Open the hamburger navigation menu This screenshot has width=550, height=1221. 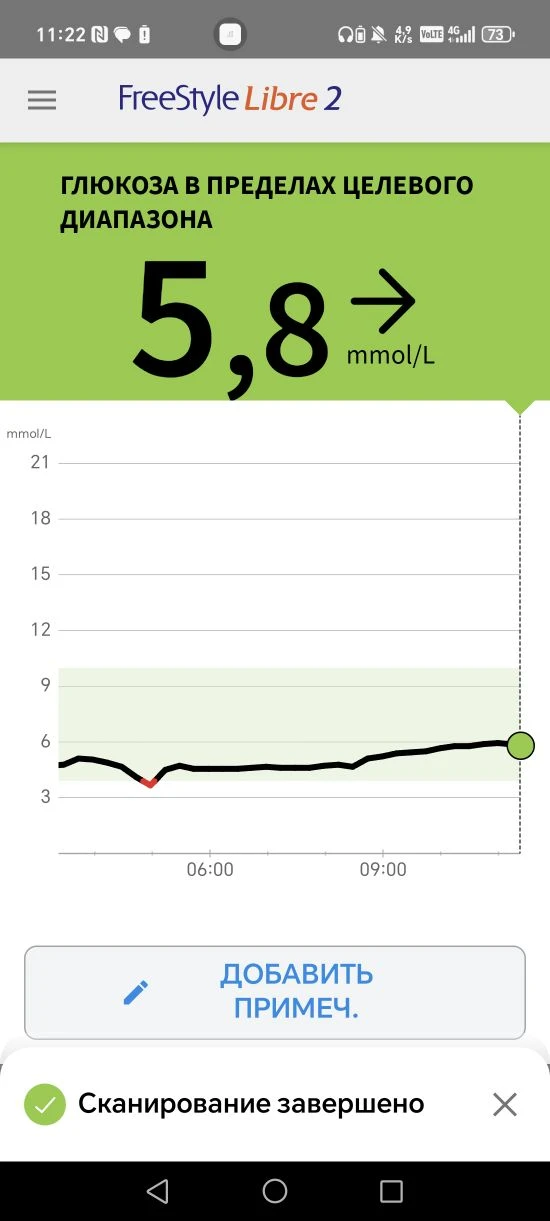[x=42, y=100]
